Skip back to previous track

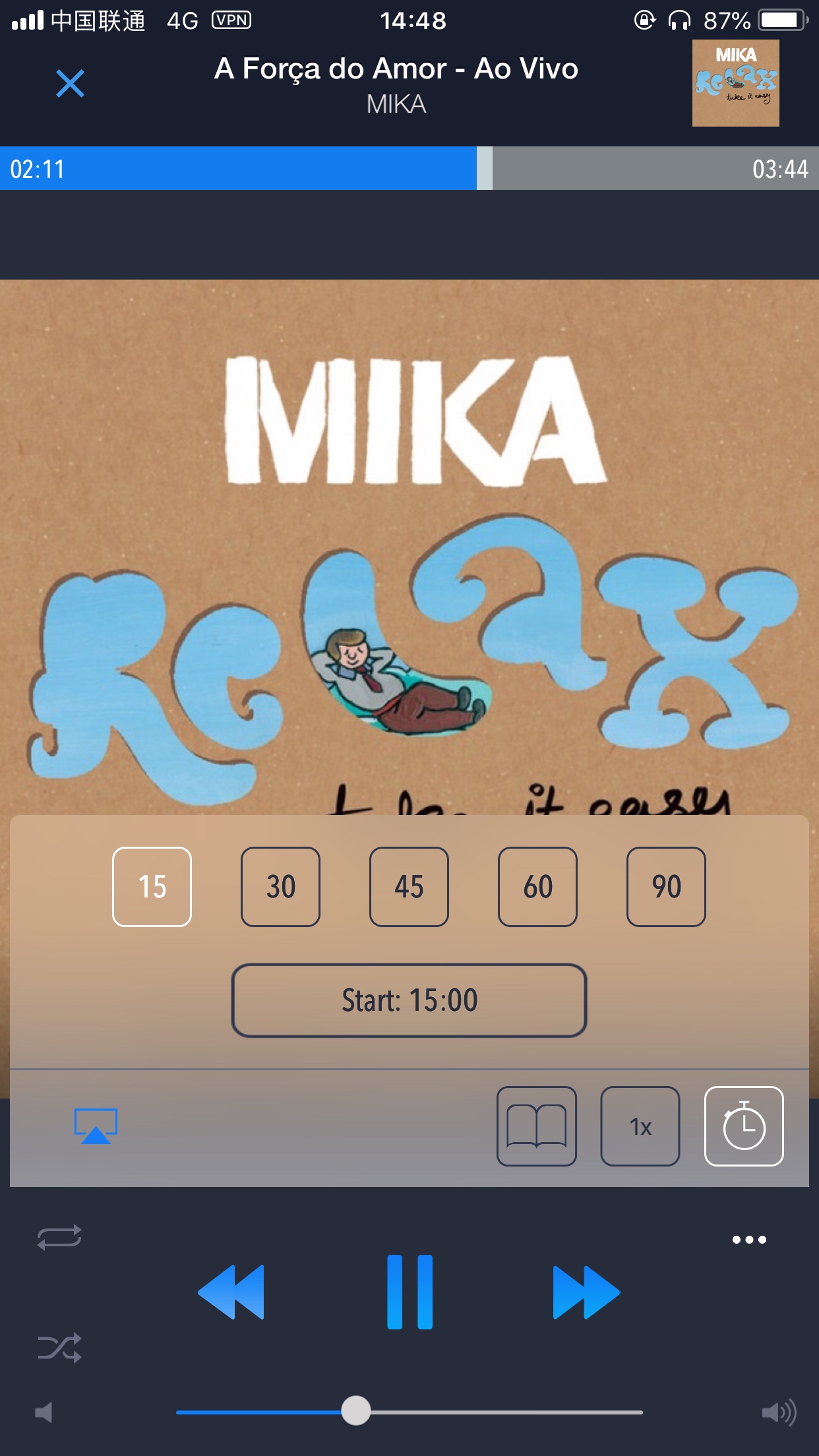[x=231, y=1292]
